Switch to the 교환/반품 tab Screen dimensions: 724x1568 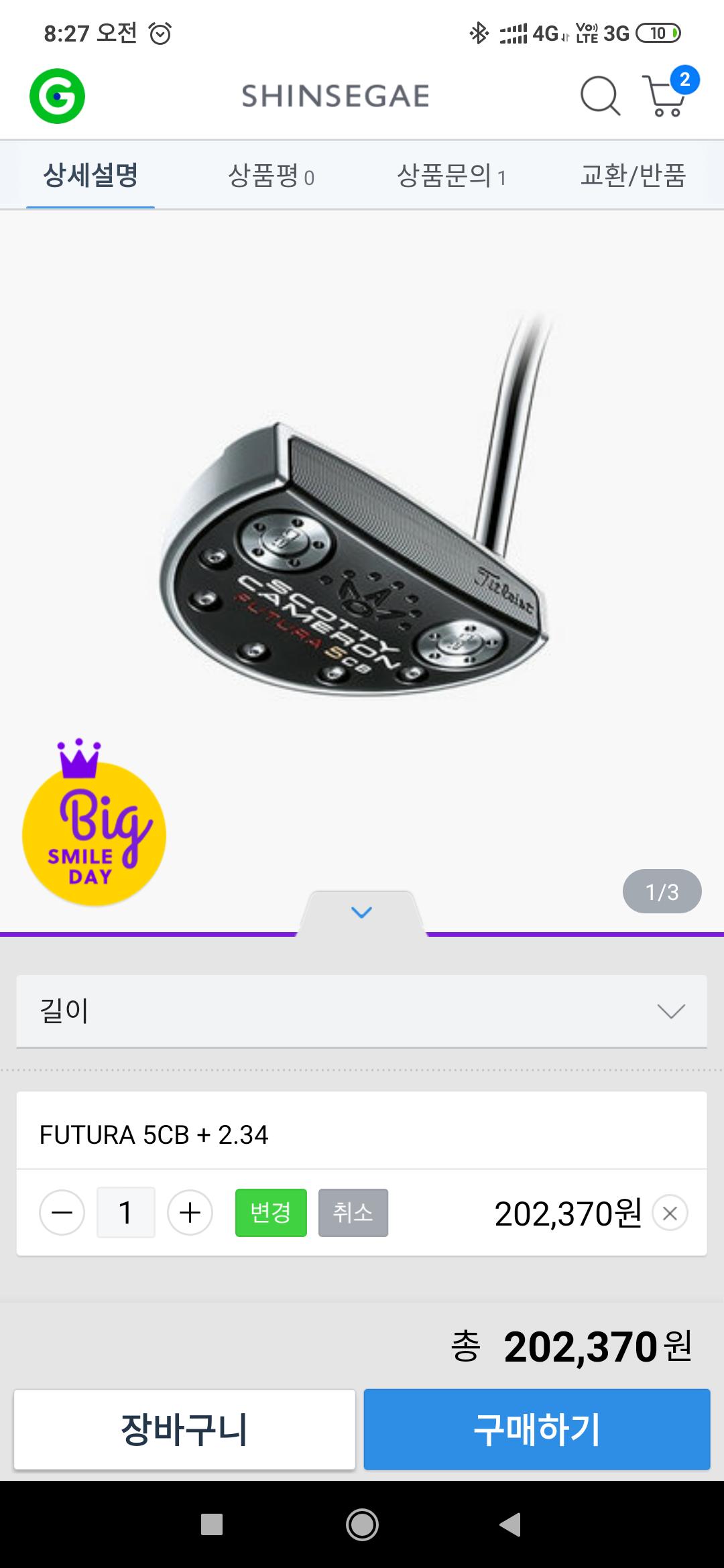tap(633, 176)
